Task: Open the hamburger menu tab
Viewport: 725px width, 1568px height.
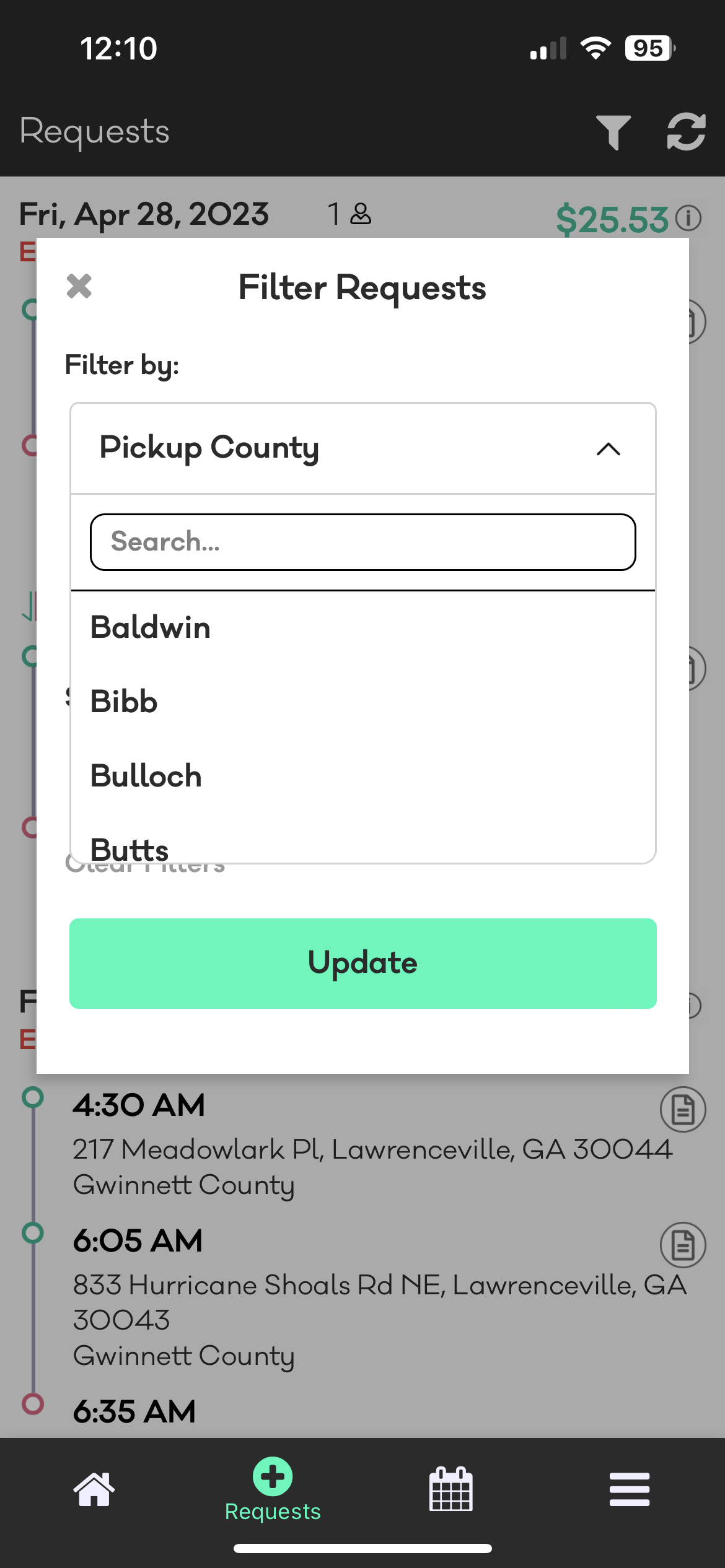Action: point(630,1489)
